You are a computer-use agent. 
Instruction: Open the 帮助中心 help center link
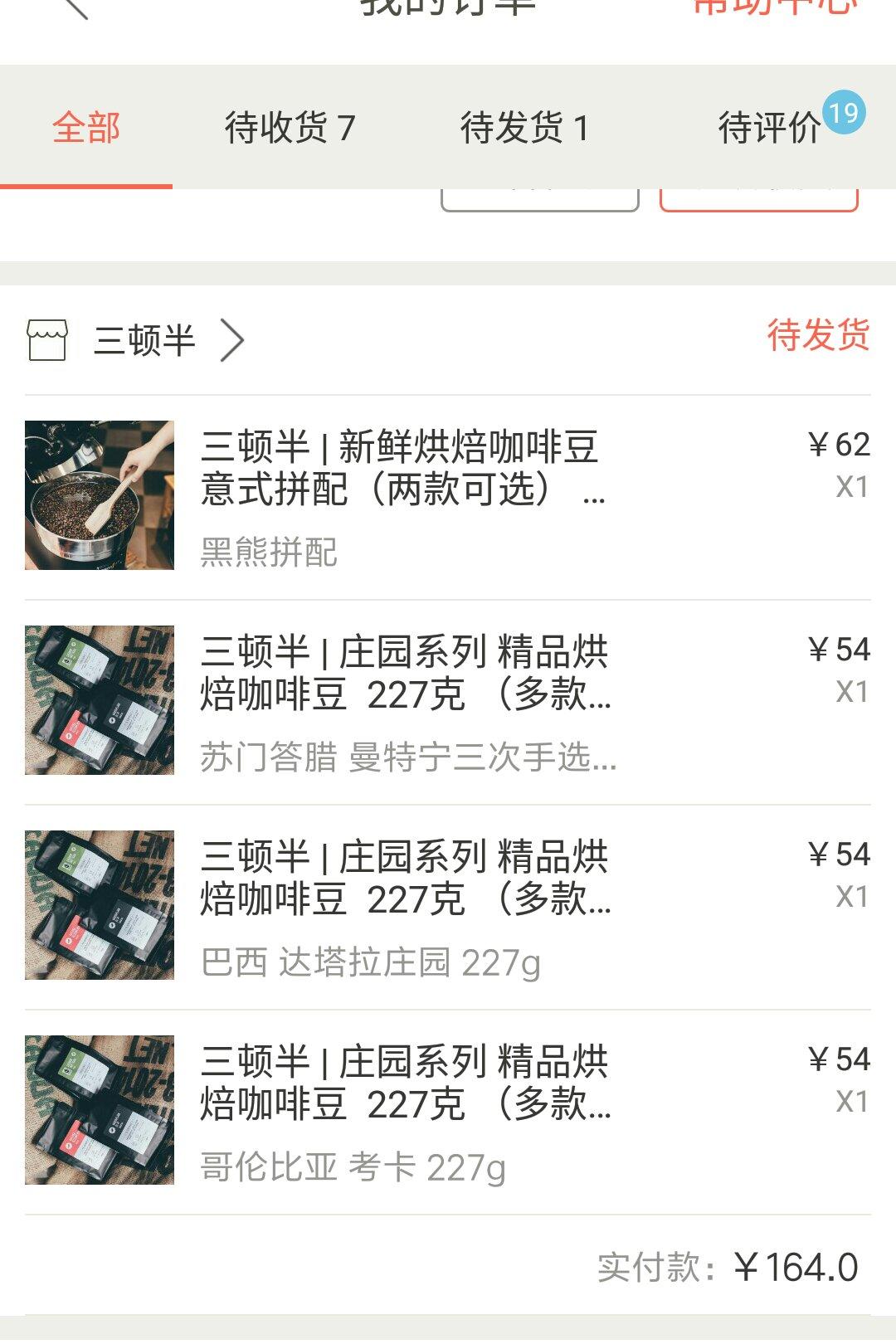(775, 7)
